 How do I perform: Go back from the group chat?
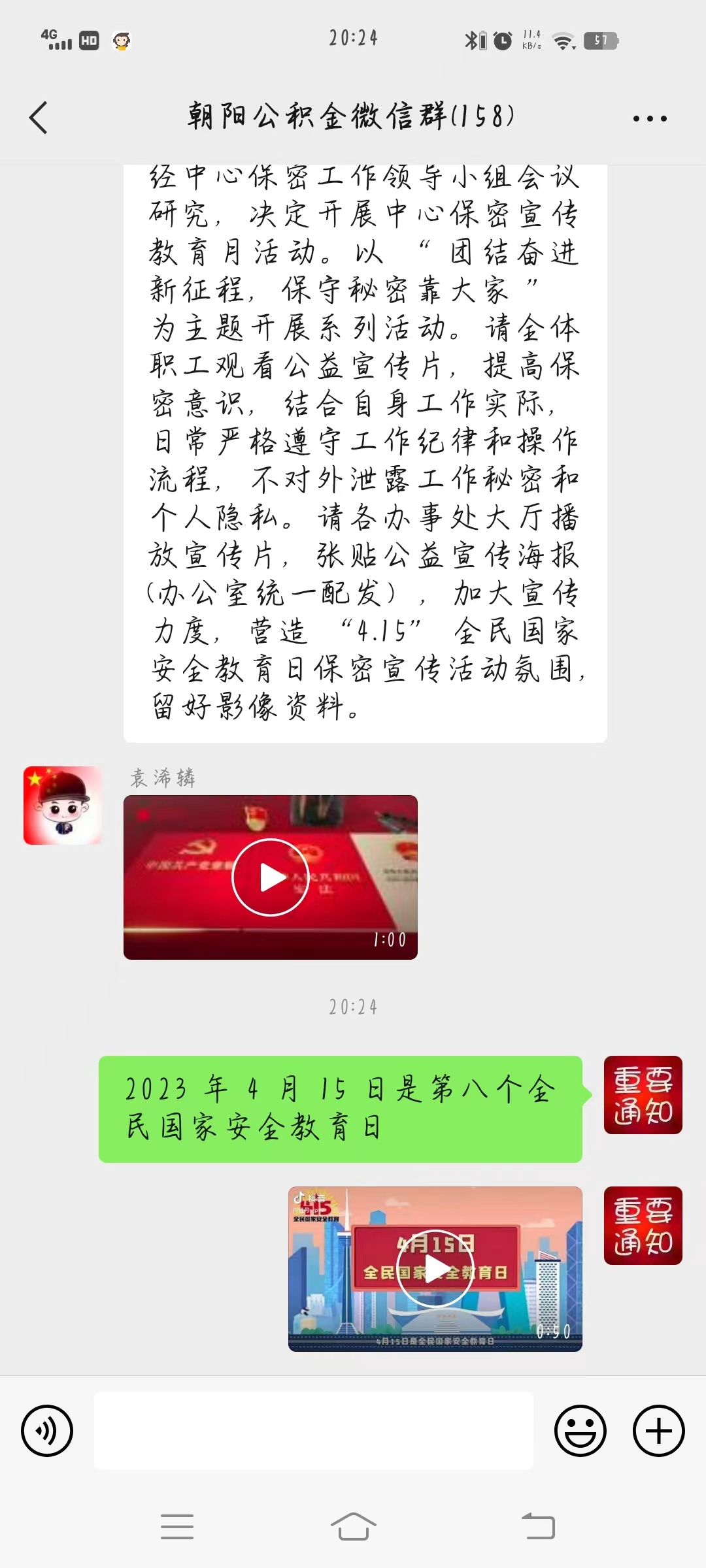[39, 118]
